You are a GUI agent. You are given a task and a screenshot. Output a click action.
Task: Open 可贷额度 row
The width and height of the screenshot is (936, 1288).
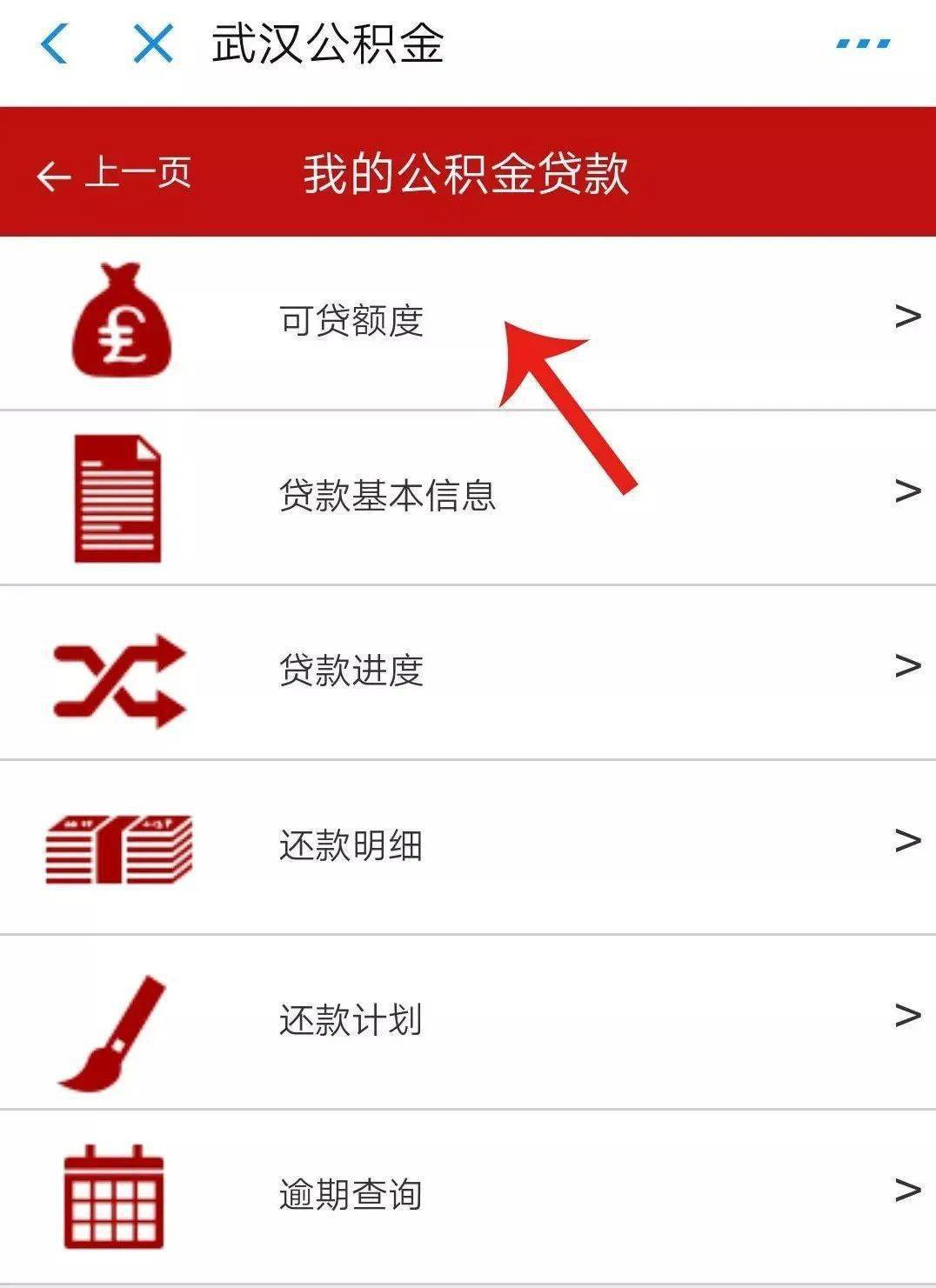pos(351,321)
